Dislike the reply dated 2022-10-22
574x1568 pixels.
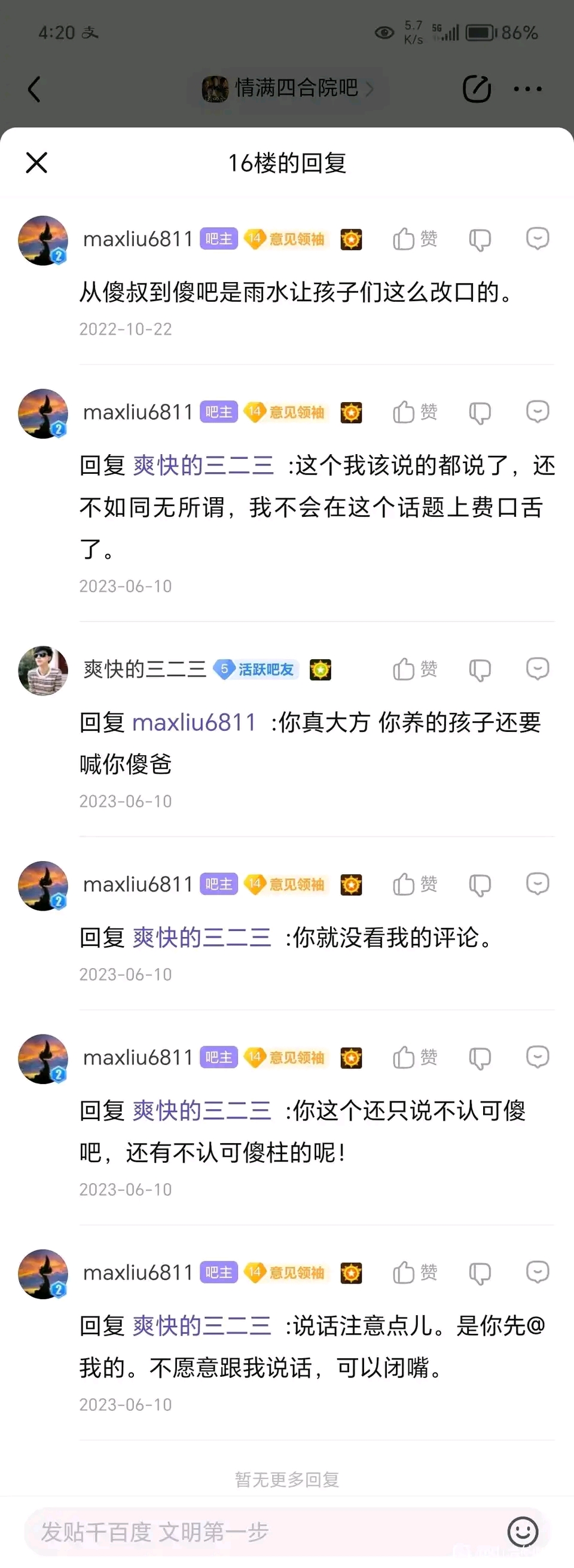(x=480, y=240)
